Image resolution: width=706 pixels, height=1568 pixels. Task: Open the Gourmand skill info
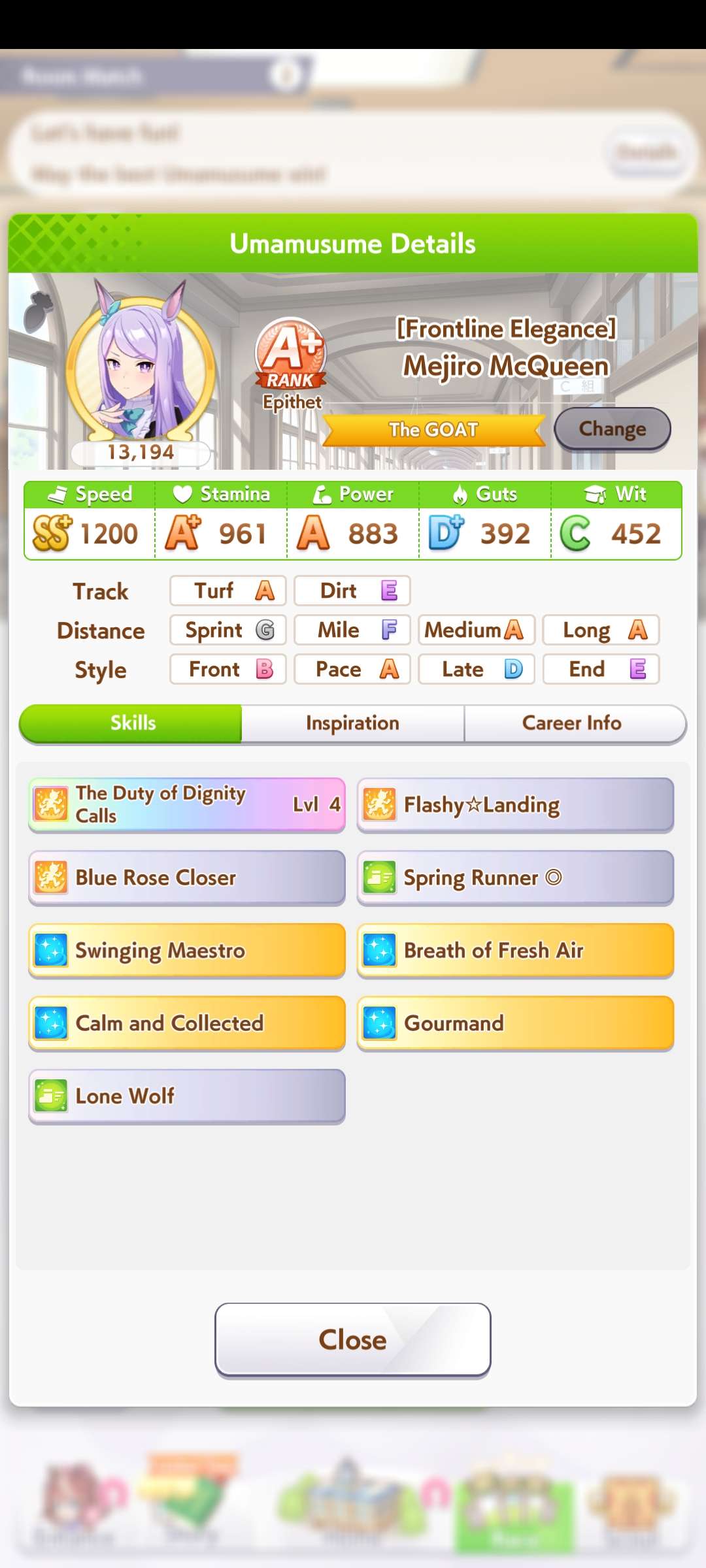click(516, 1023)
